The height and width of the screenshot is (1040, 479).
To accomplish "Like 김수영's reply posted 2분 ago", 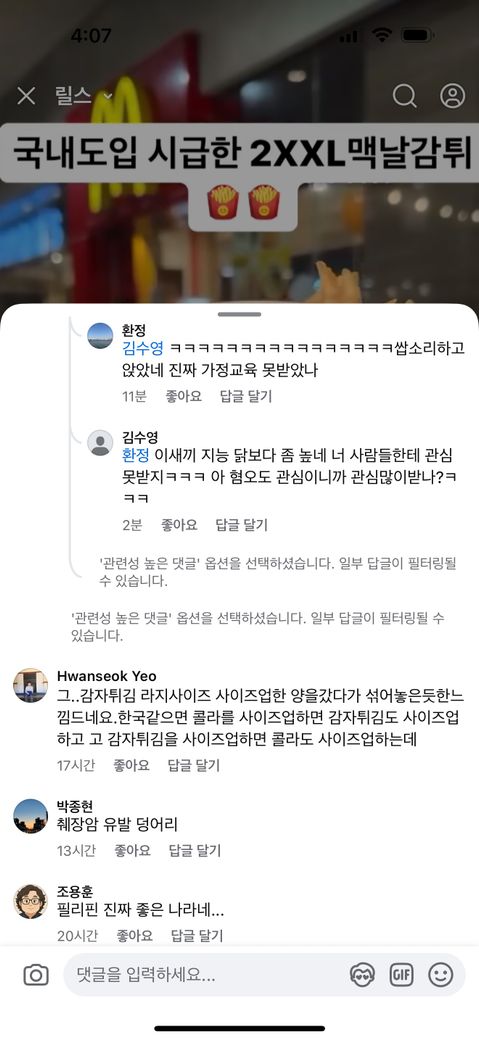I will click(179, 525).
